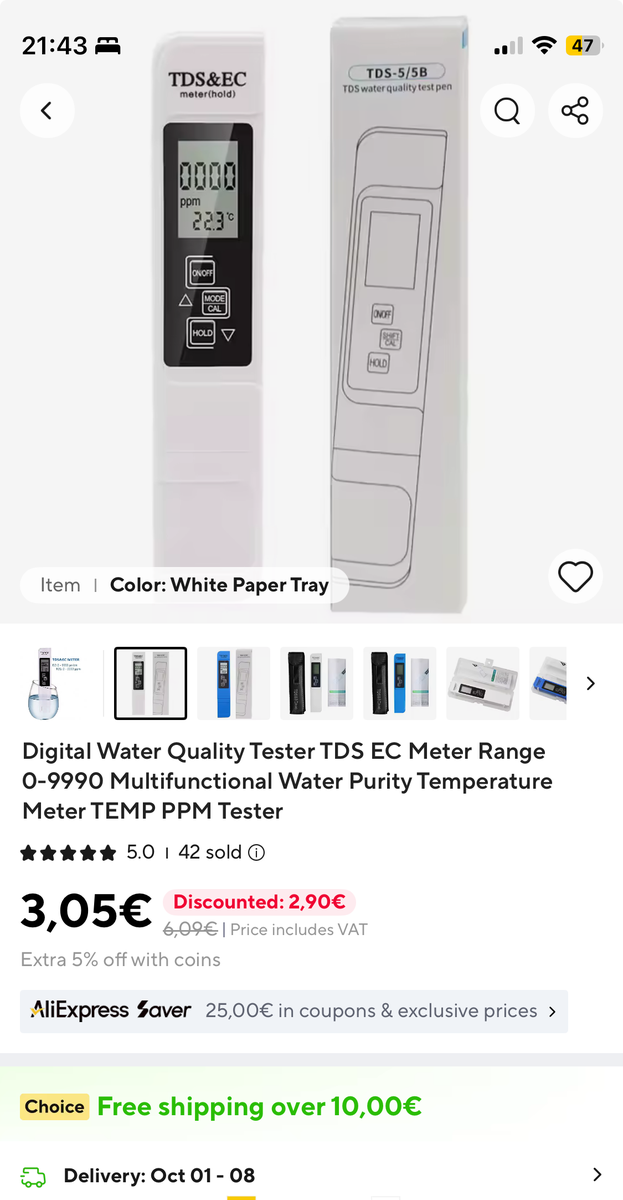Image resolution: width=623 pixels, height=1200 pixels.
Task: Tap the arrow to see more thumbnails
Action: point(590,683)
